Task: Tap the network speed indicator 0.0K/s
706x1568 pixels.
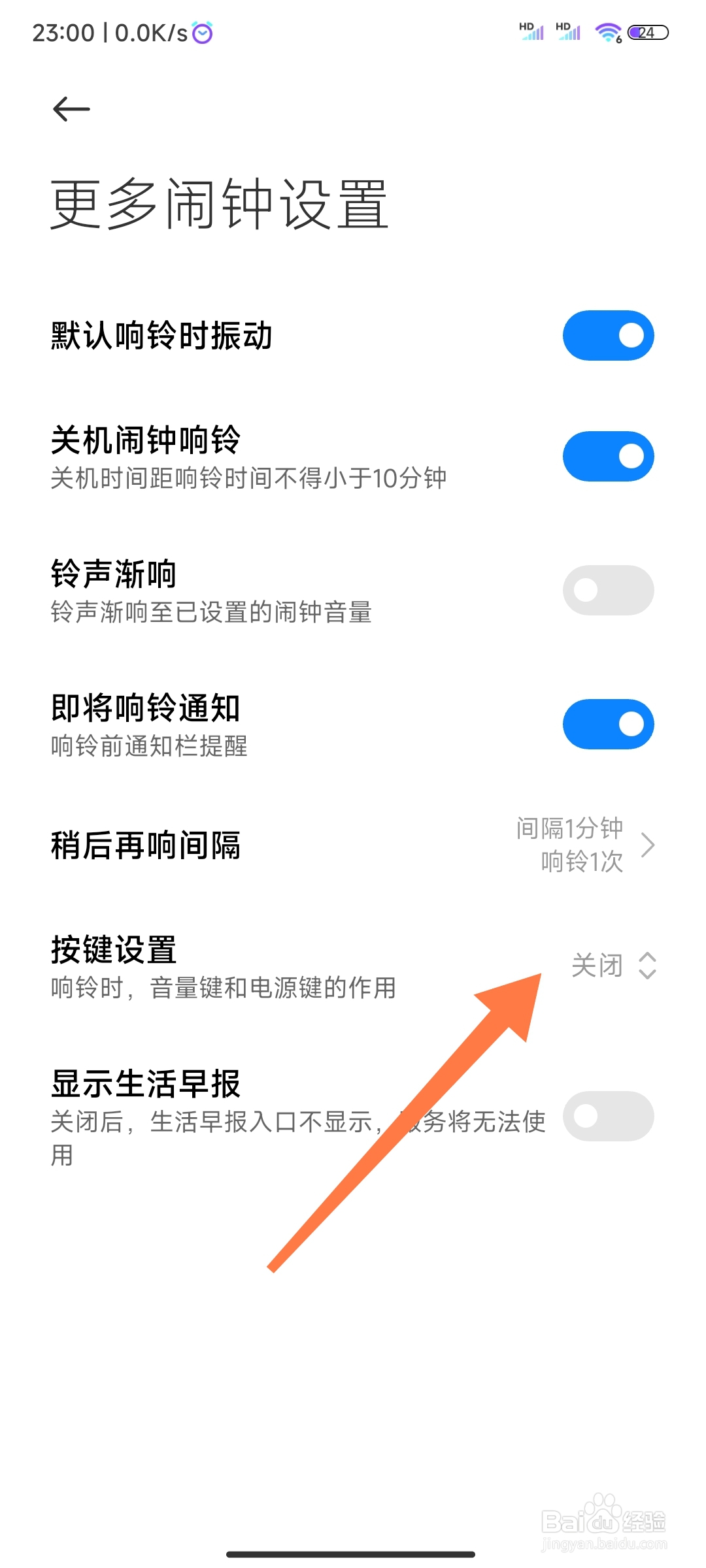Action: pyautogui.click(x=152, y=33)
